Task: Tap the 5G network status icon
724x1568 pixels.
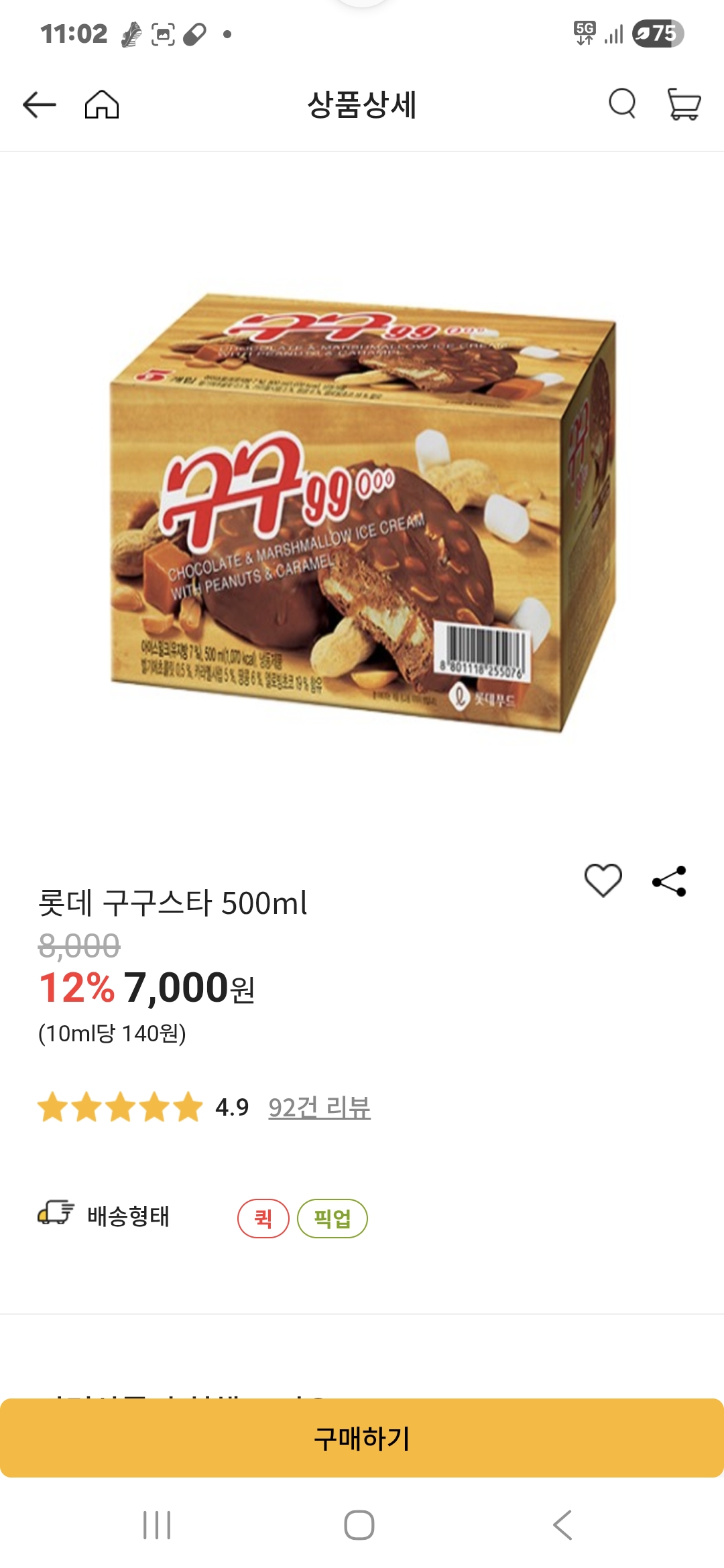Action: click(x=583, y=33)
